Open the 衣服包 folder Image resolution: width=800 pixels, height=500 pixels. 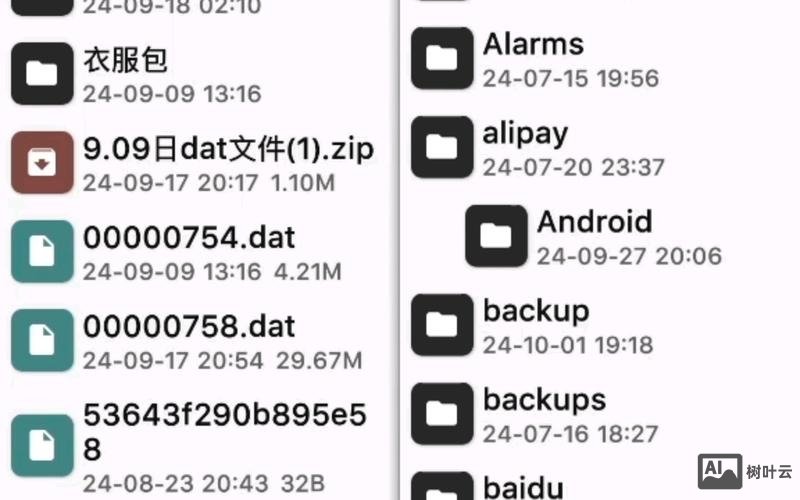pyautogui.click(x=125, y=62)
